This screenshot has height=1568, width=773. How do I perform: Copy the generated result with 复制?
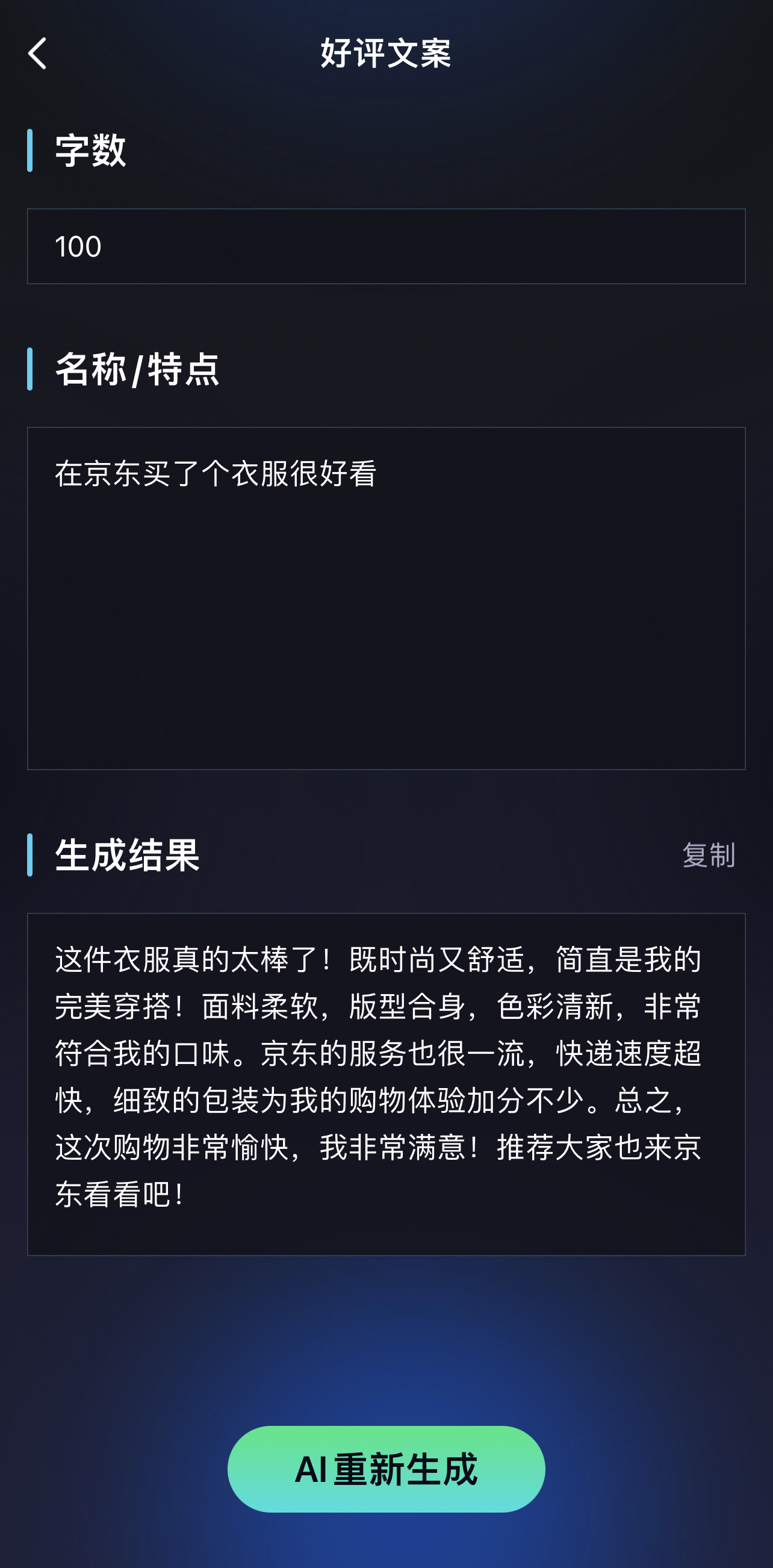click(x=709, y=854)
